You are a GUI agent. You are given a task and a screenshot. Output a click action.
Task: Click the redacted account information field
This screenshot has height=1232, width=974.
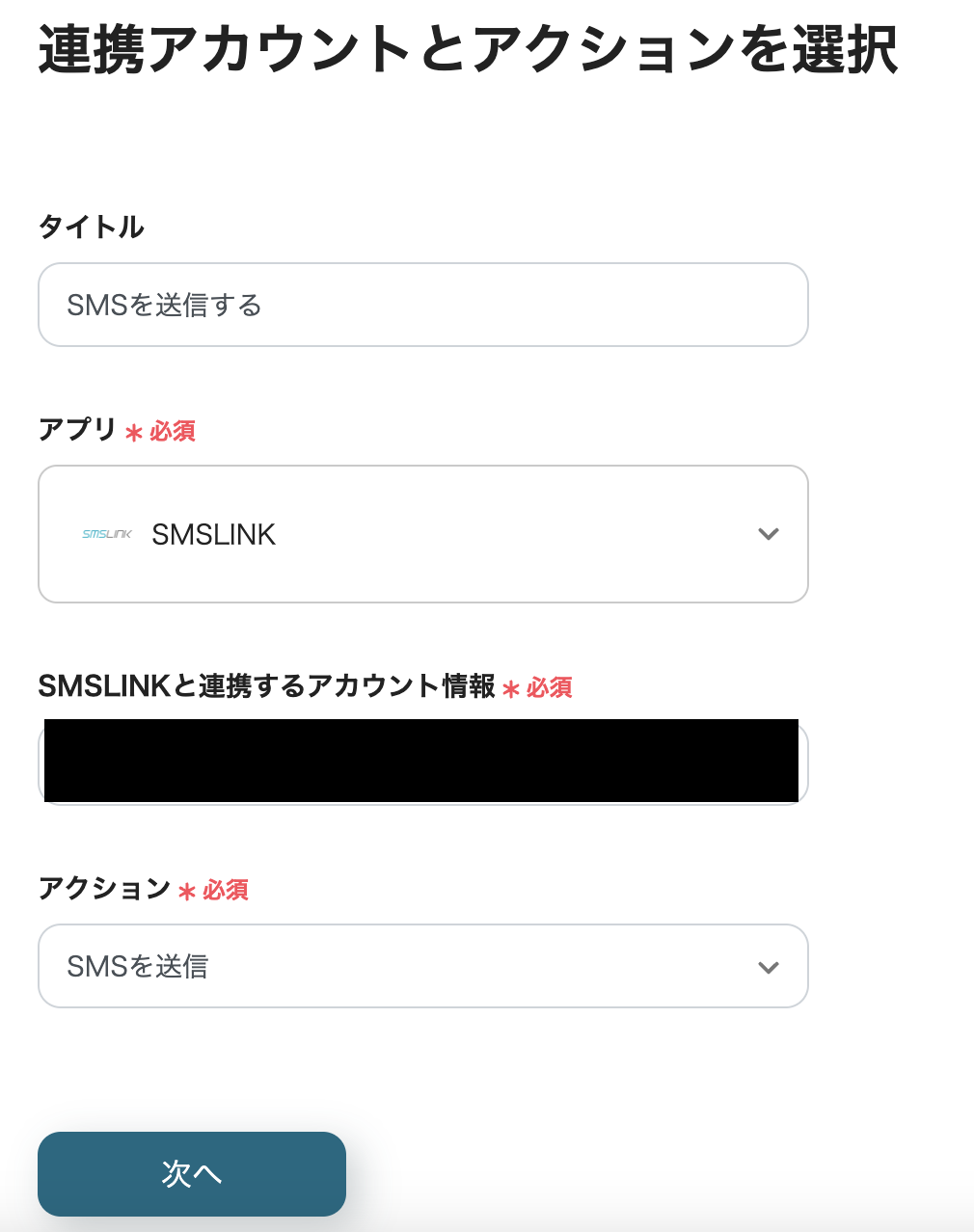click(x=422, y=761)
